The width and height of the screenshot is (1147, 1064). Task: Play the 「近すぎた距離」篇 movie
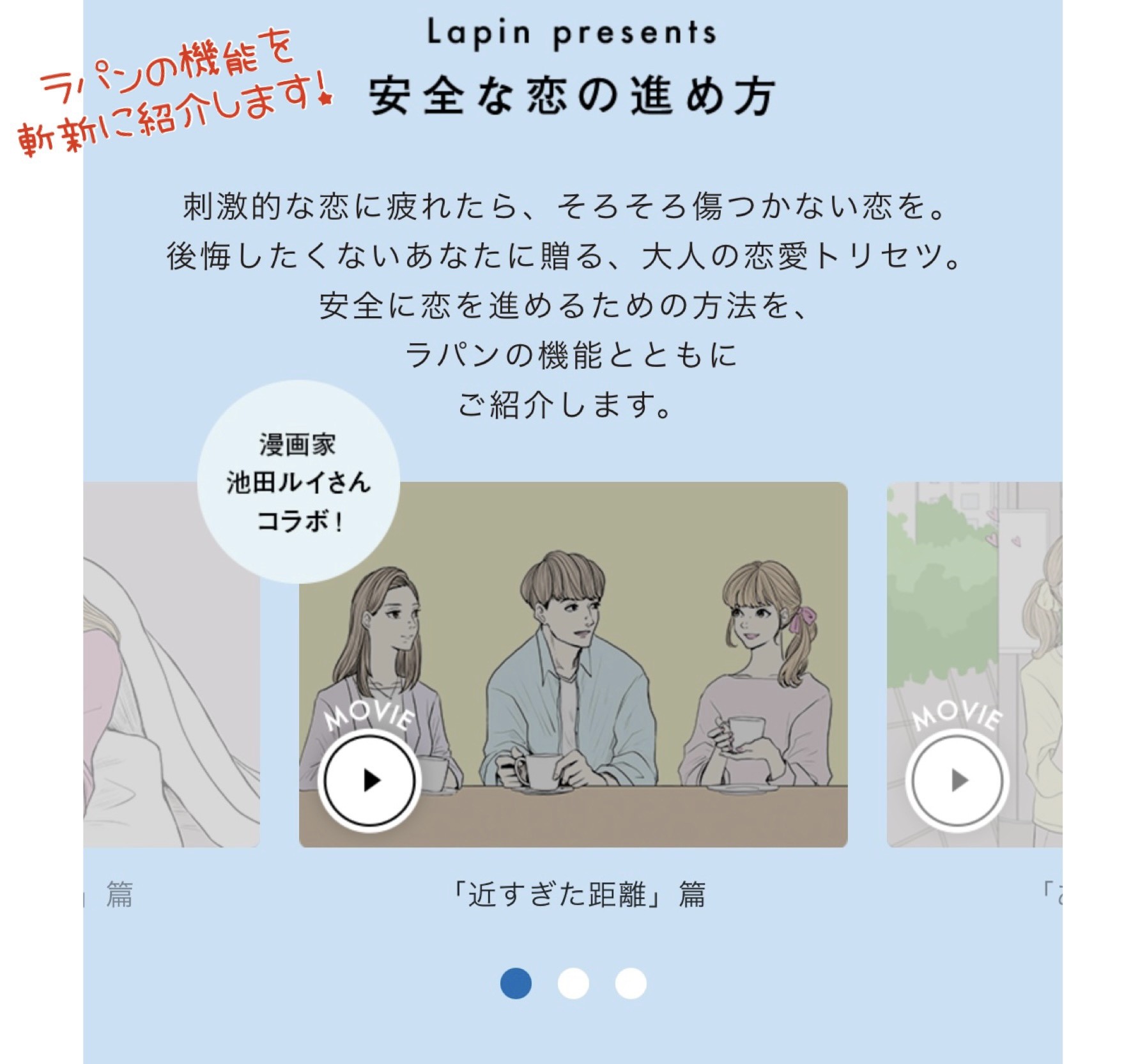click(369, 780)
